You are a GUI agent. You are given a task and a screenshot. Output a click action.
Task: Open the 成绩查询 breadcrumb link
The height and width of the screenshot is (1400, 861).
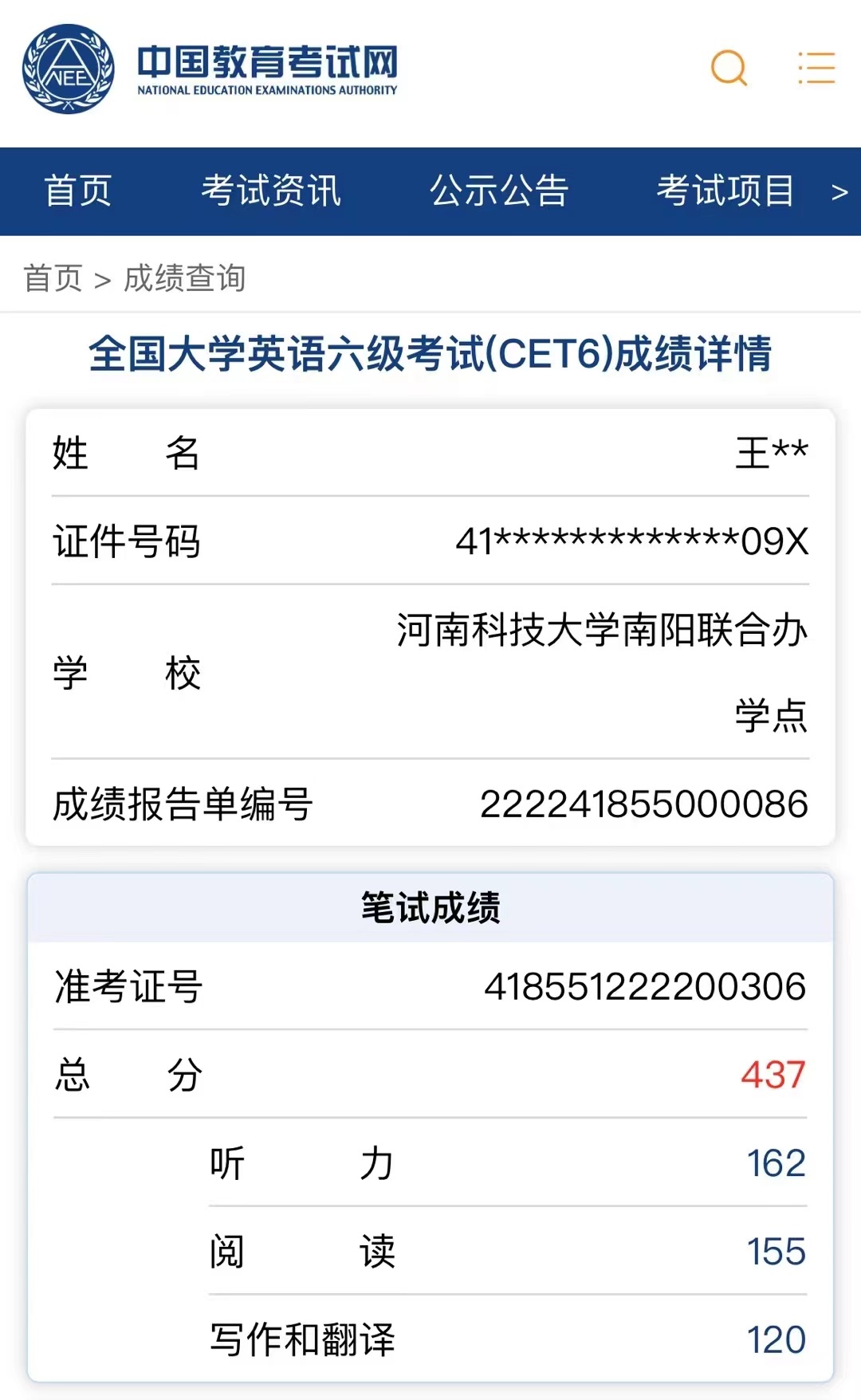(184, 278)
